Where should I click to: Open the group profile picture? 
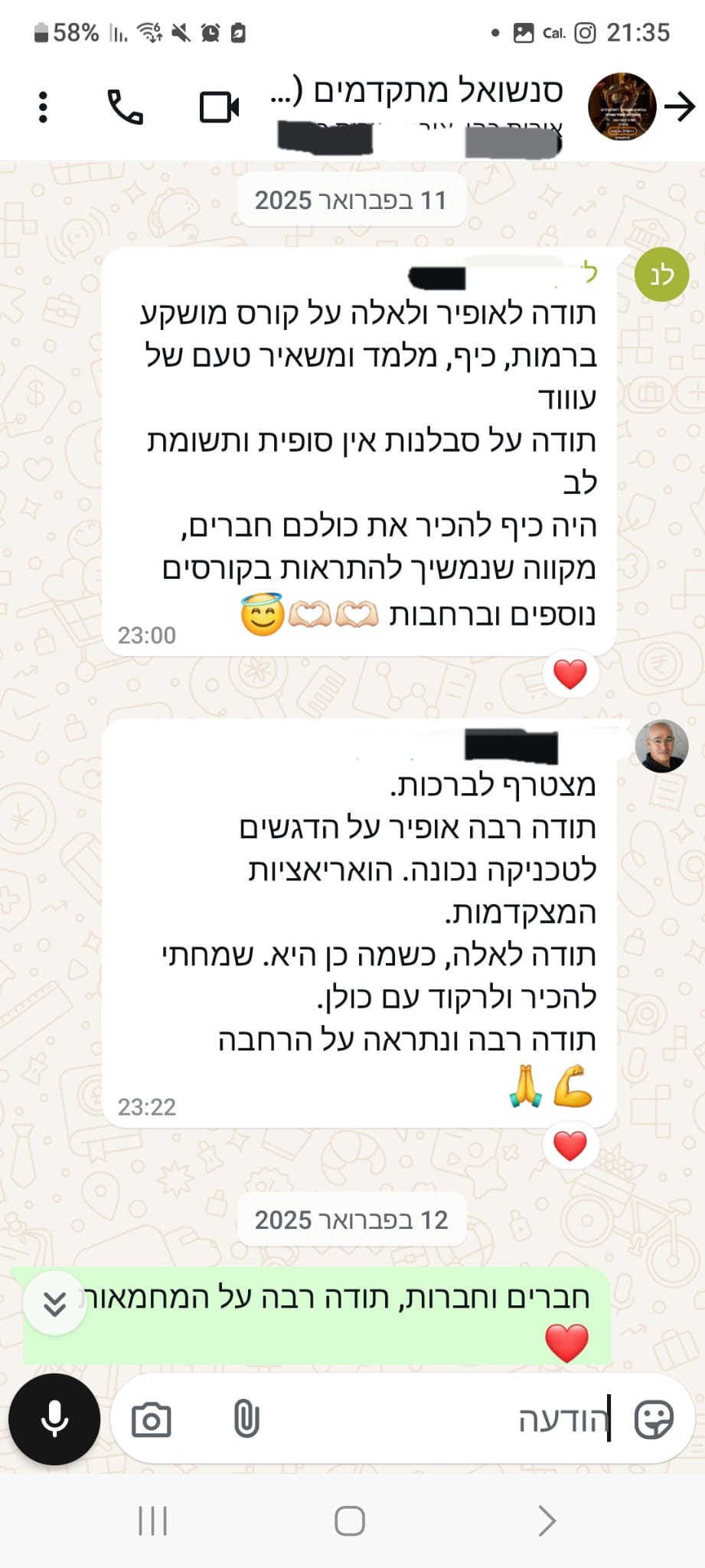[x=622, y=107]
